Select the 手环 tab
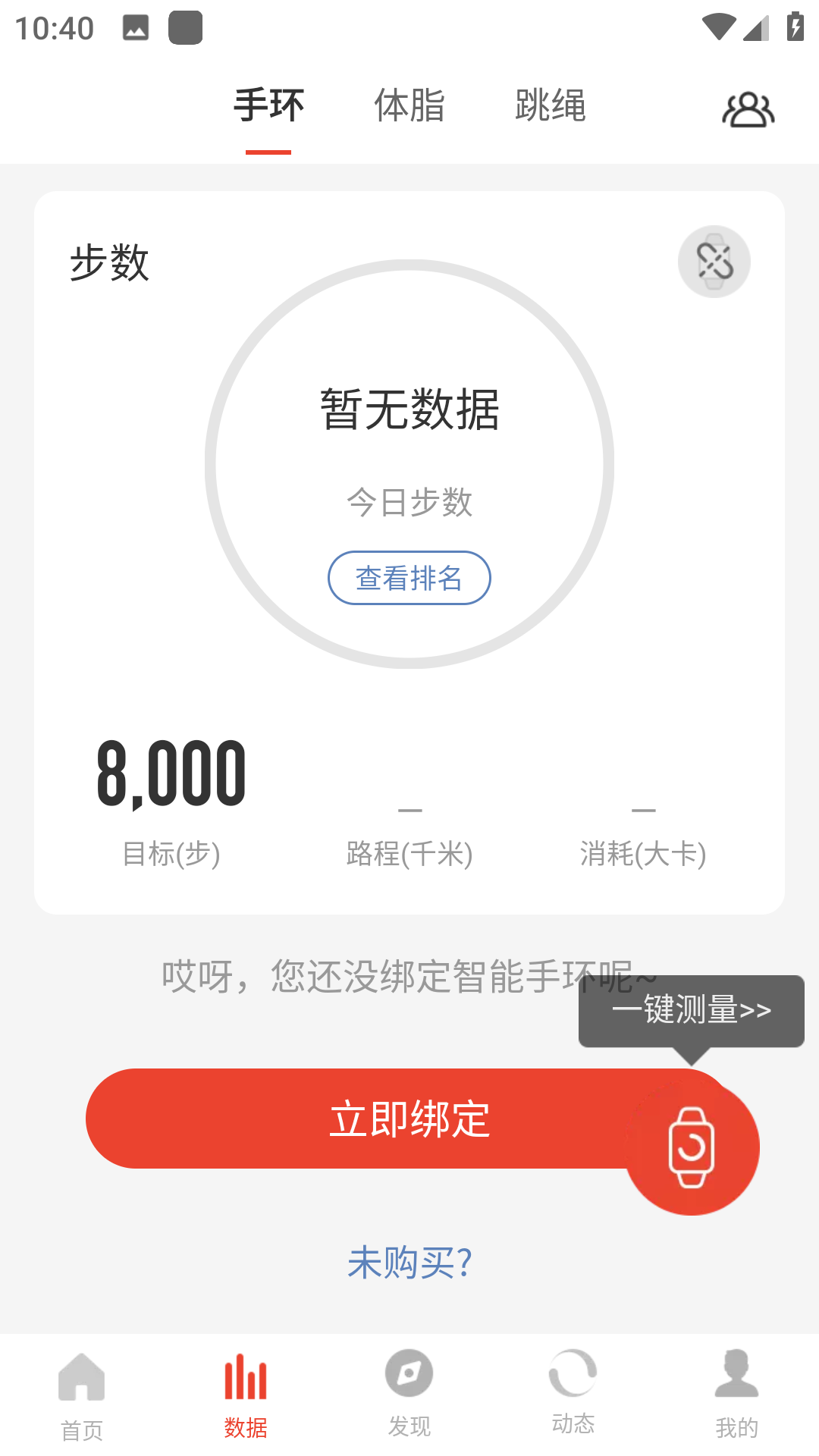819x1456 pixels. click(268, 106)
